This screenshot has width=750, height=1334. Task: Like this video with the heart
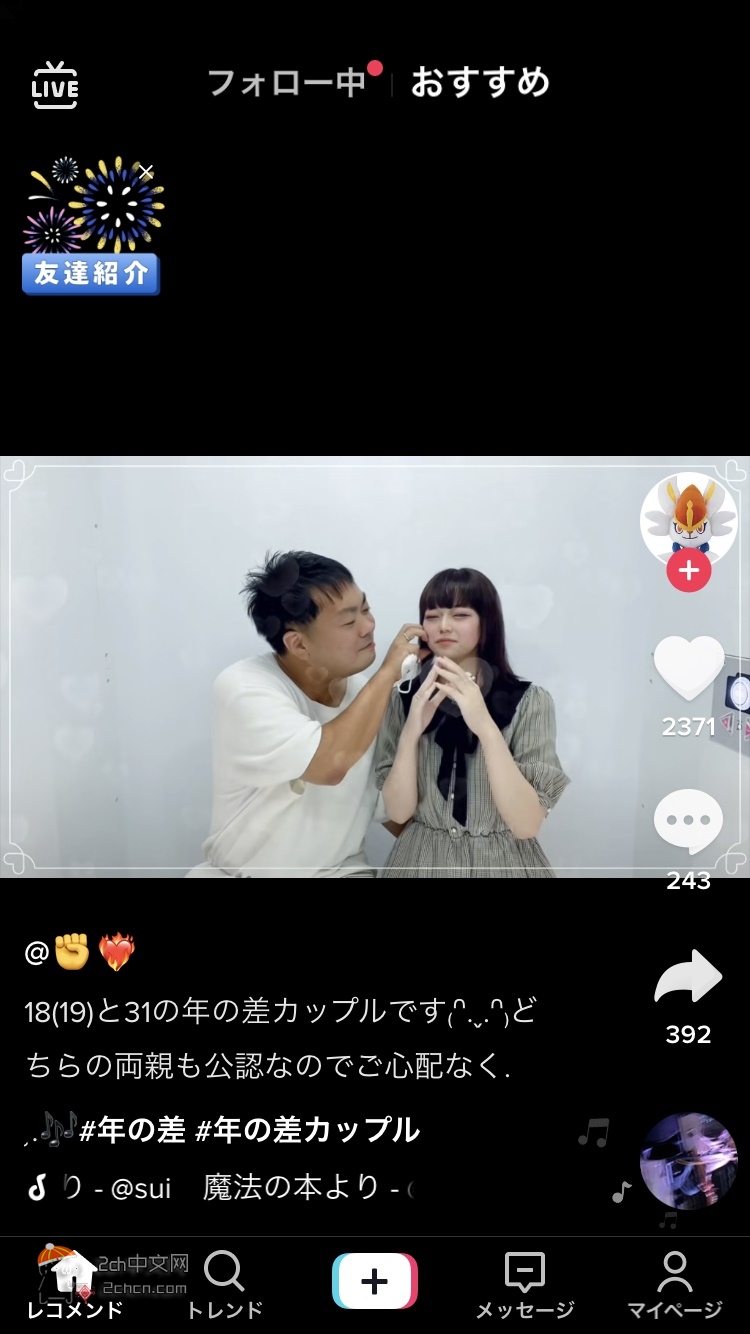click(688, 668)
